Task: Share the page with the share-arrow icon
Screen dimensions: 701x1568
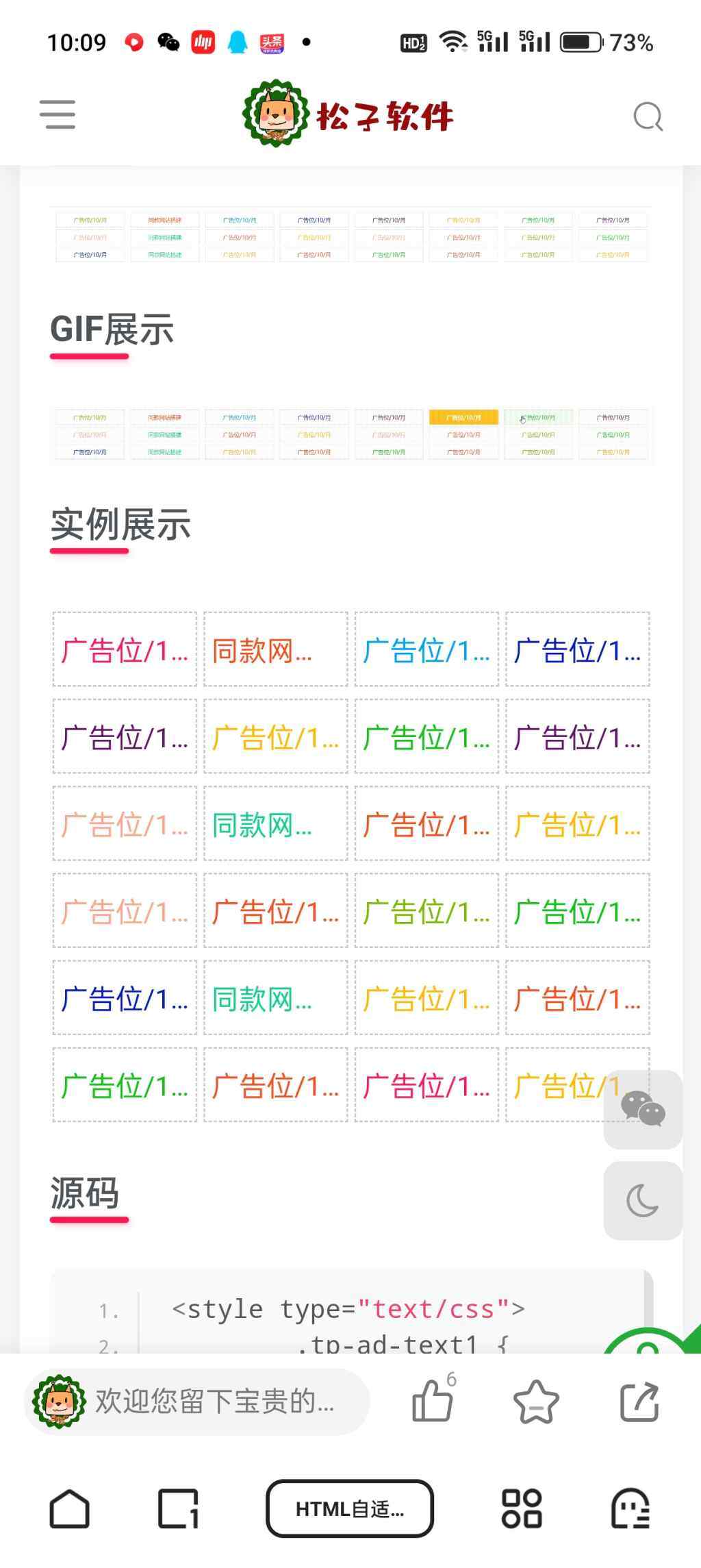Action: click(639, 1402)
